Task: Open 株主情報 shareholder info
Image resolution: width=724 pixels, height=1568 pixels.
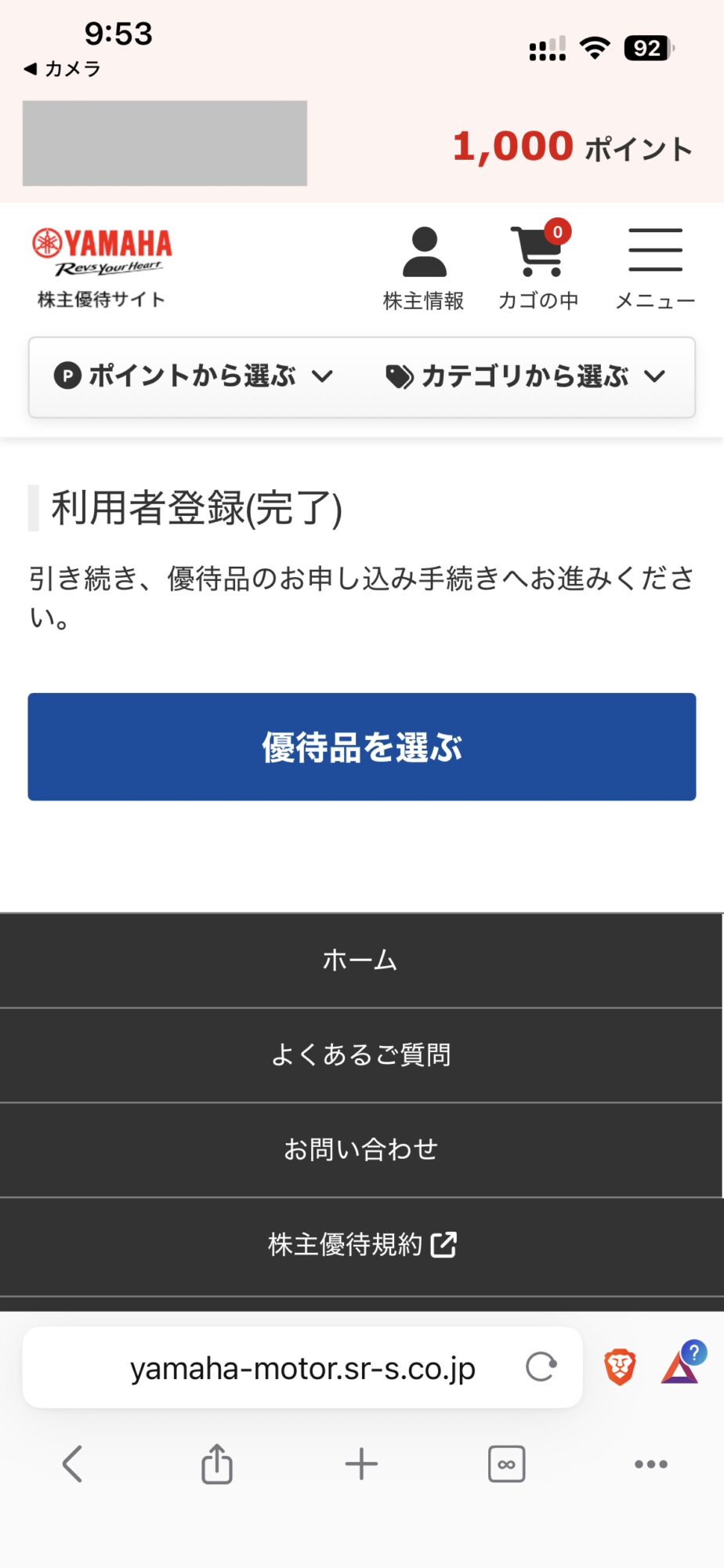Action: click(423, 267)
